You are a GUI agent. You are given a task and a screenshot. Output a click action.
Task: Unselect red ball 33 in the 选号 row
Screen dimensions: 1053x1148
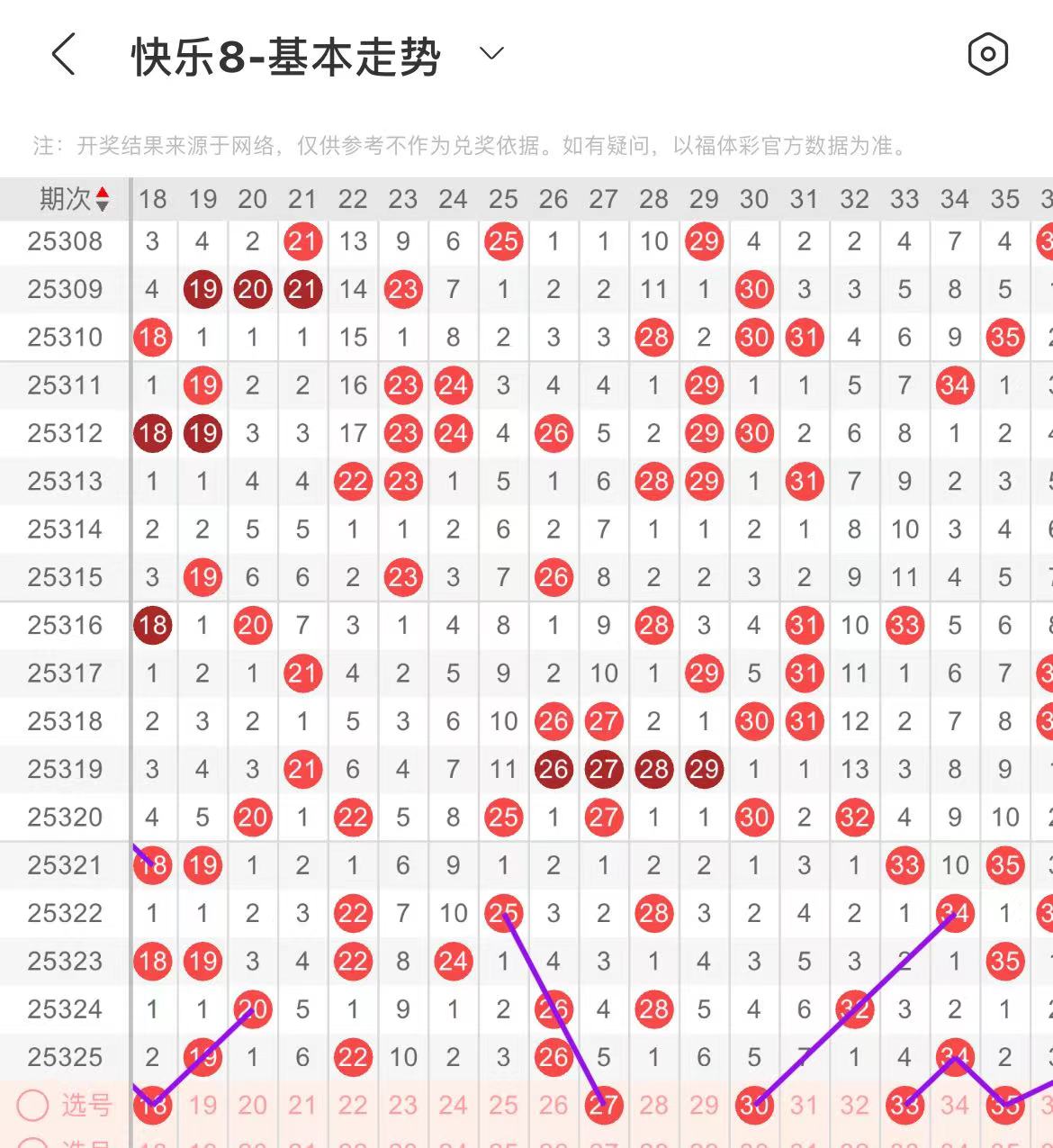904,1105
